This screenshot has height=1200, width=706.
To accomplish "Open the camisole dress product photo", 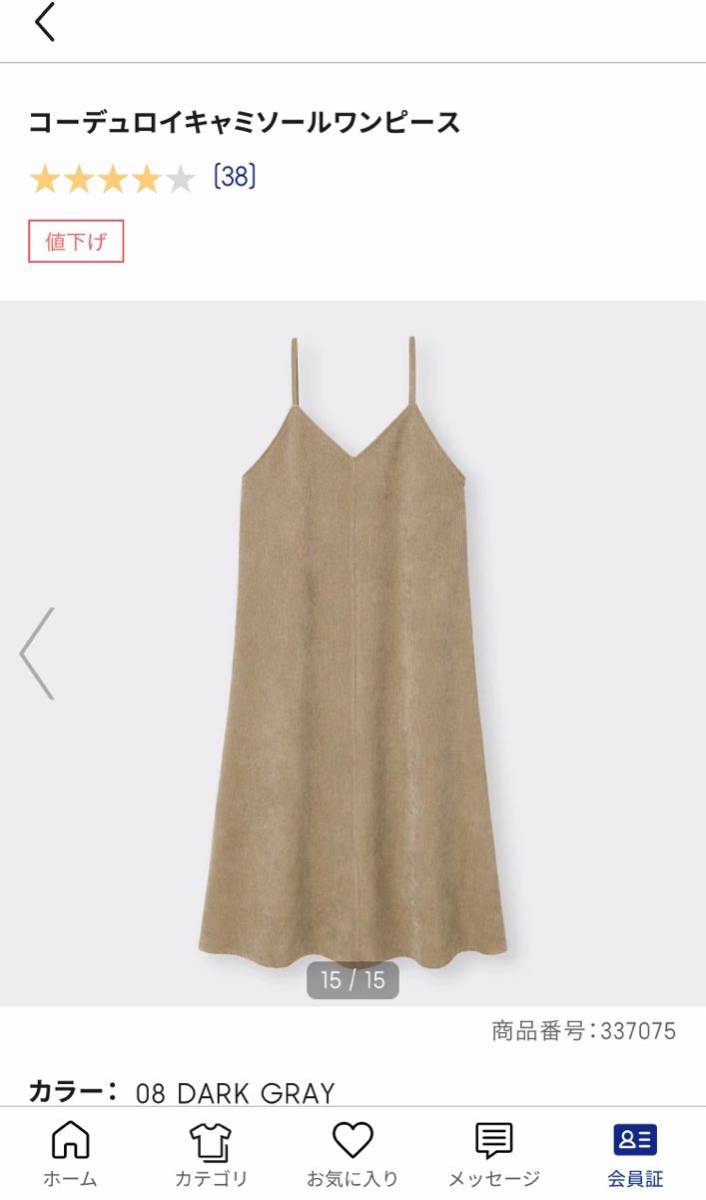I will pos(354,650).
